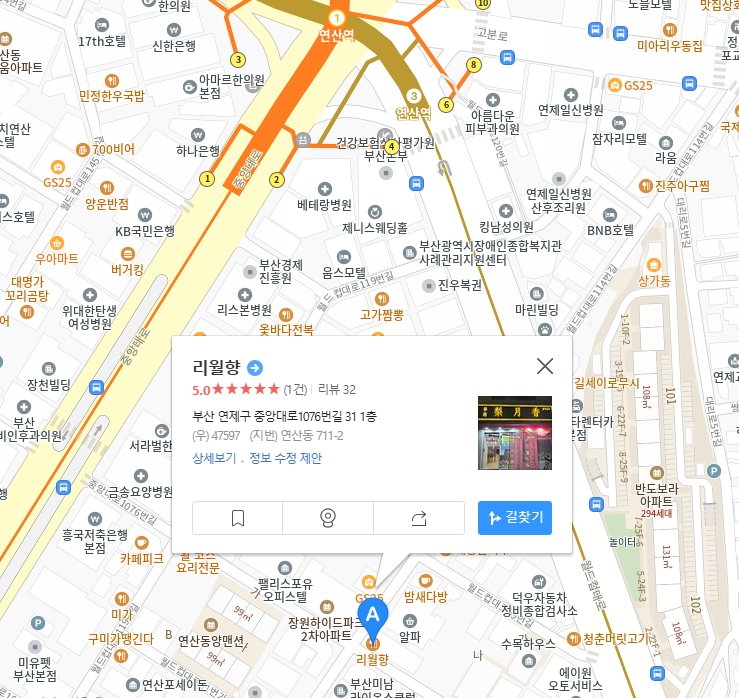This screenshot has width=739, height=698.
Task: Share the 리월향 location
Action: [x=419, y=518]
